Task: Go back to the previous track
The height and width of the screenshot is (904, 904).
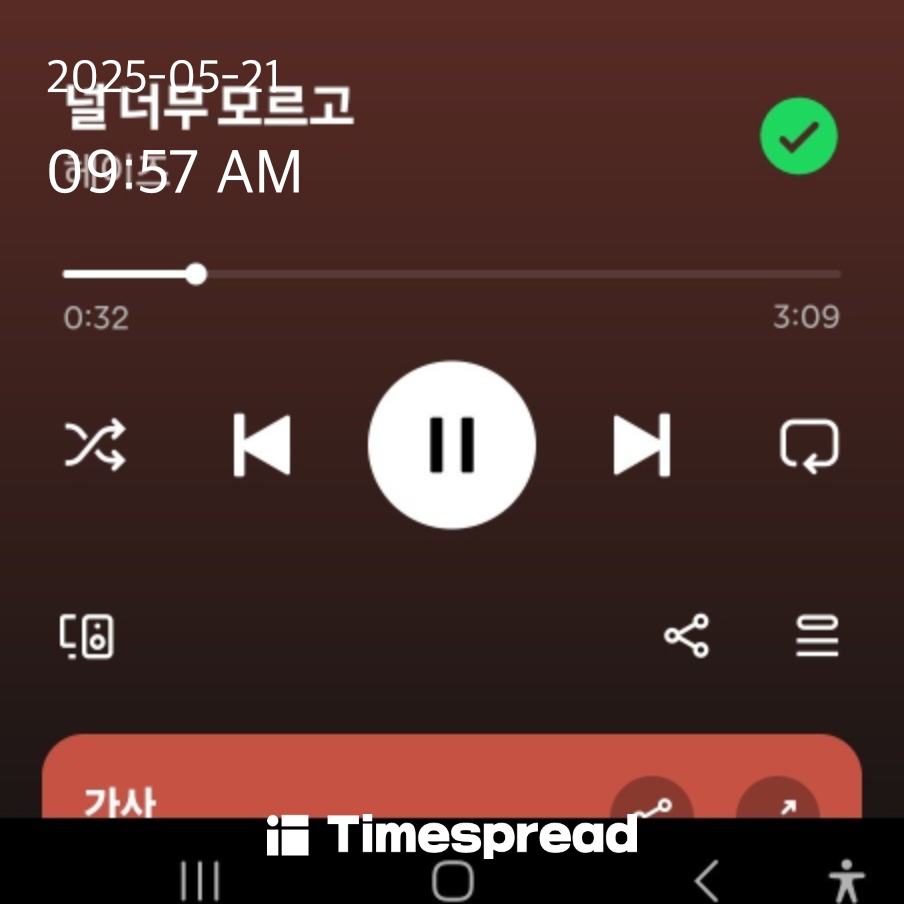Action: 262,445
